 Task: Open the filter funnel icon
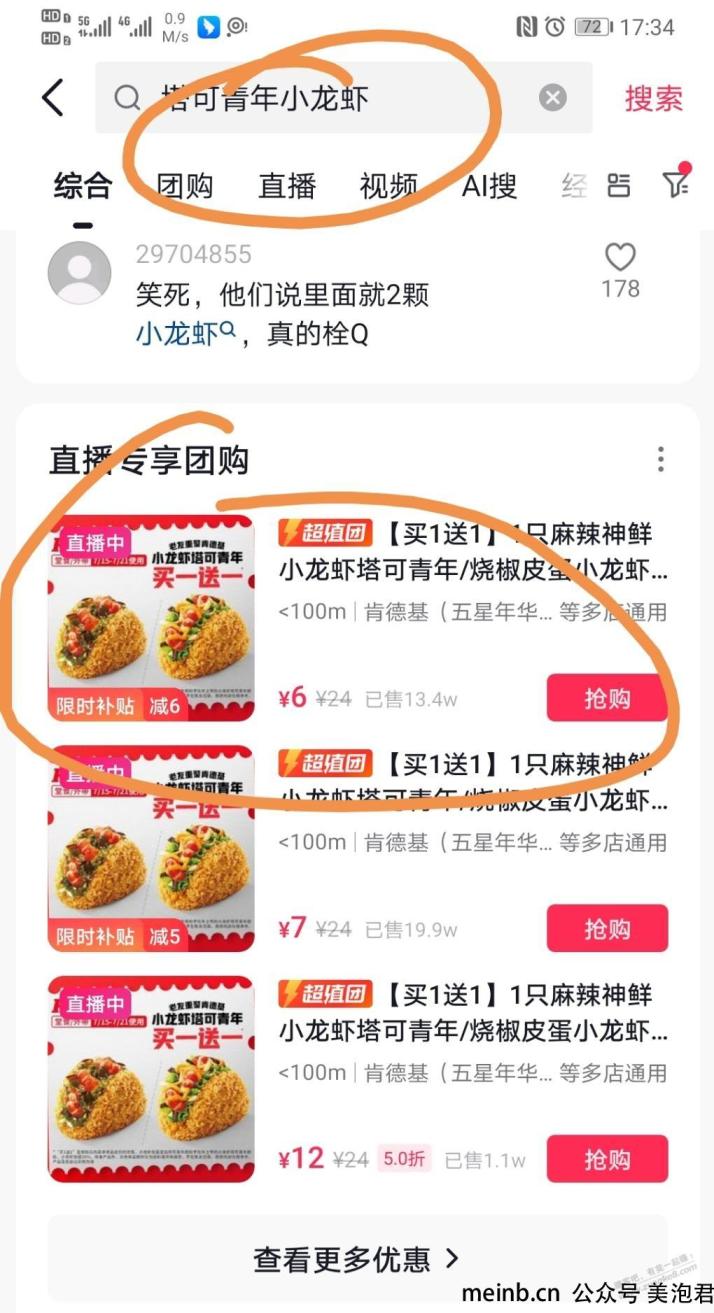pos(677,183)
